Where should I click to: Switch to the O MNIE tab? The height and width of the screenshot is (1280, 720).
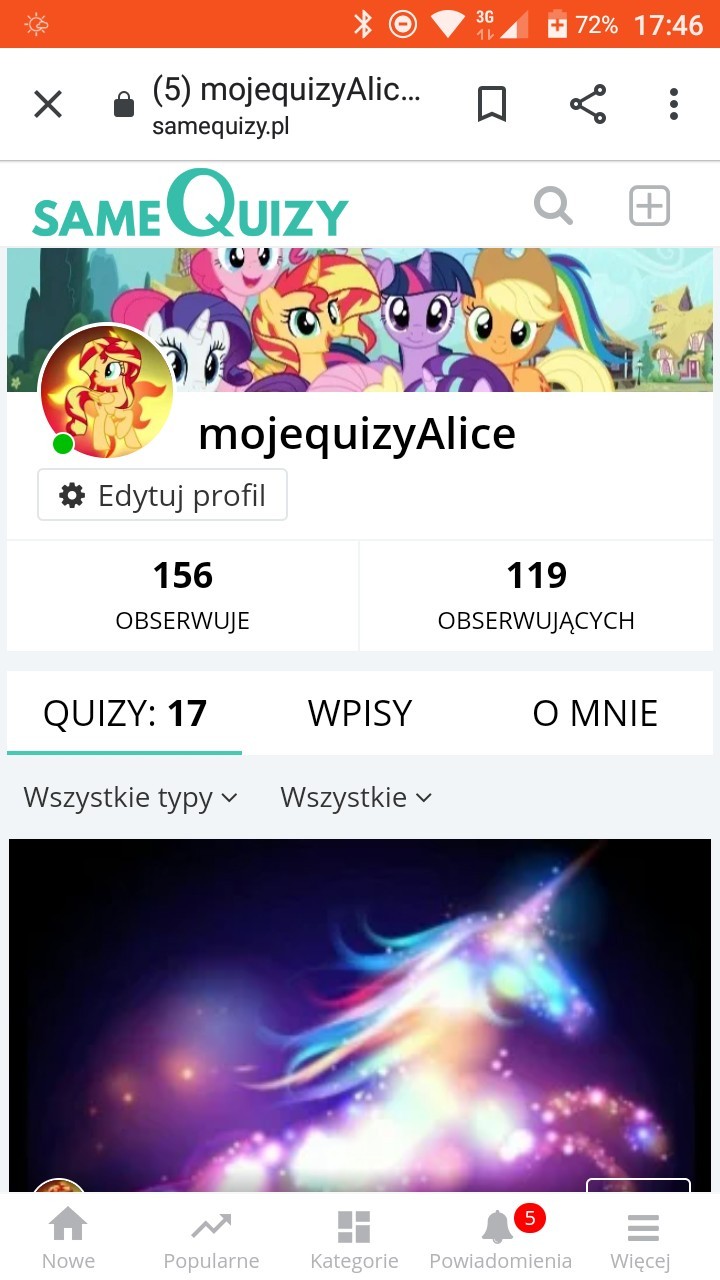click(595, 713)
